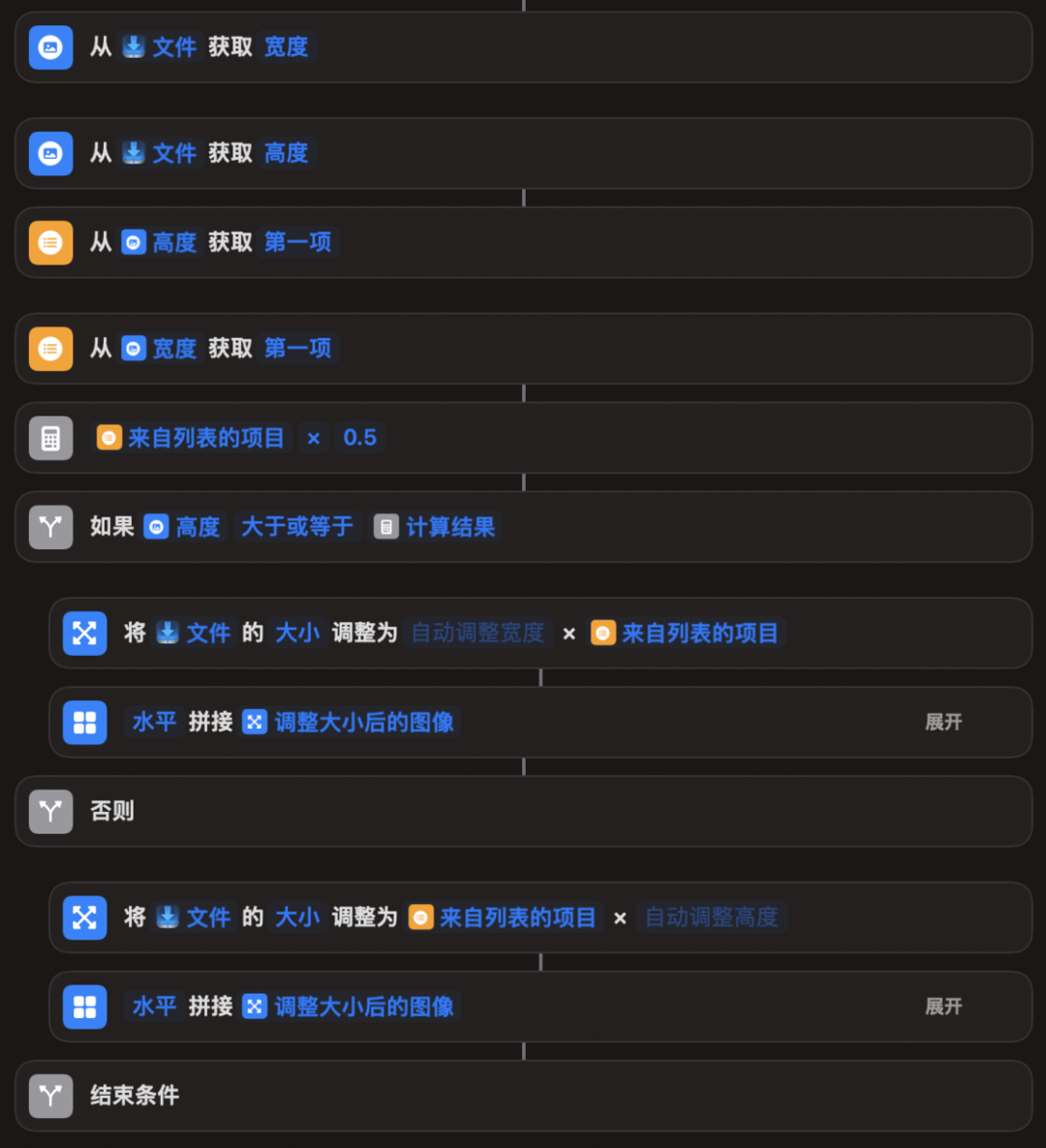Select the 计算结果 variable in the 如果 action
This screenshot has height=1148, width=1046.
pos(436,527)
